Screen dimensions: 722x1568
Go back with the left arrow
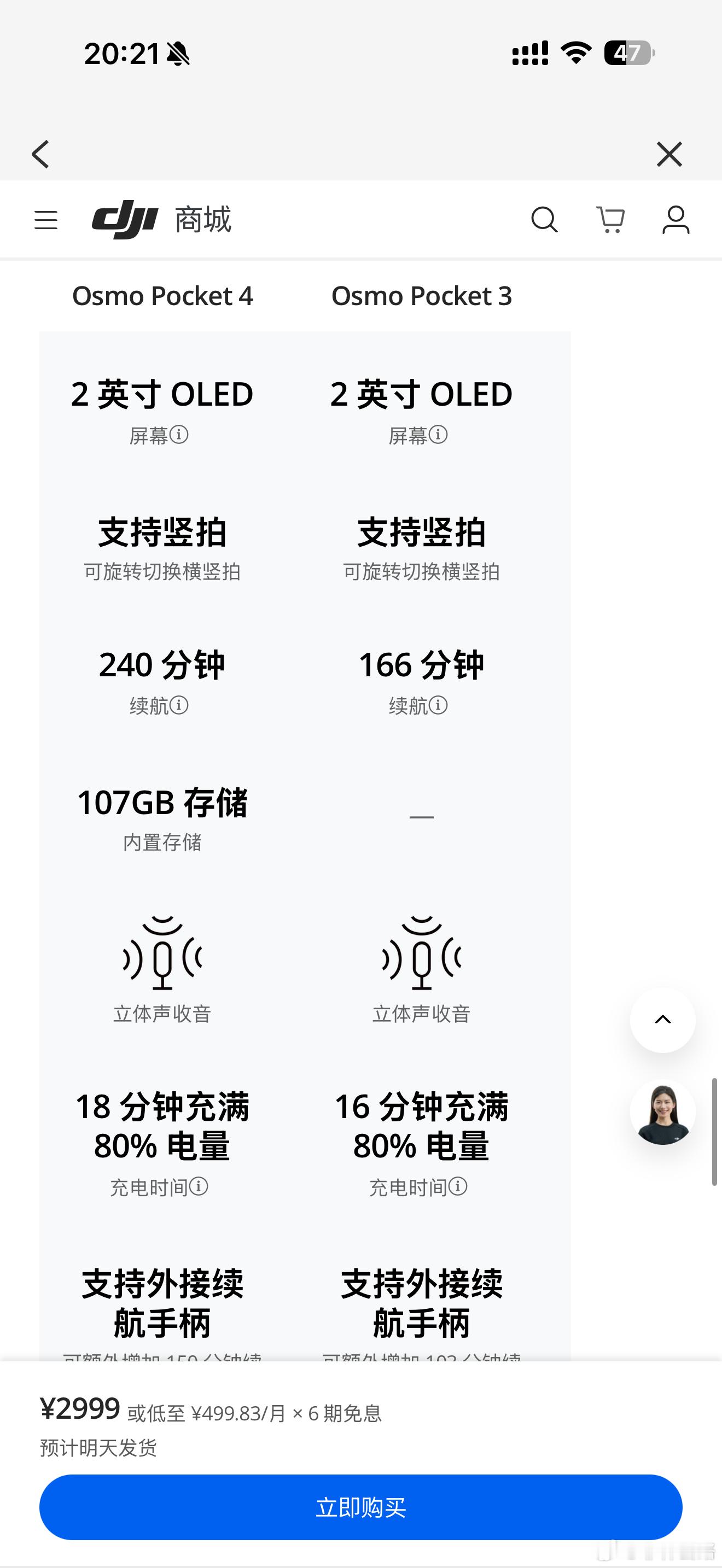(x=41, y=154)
